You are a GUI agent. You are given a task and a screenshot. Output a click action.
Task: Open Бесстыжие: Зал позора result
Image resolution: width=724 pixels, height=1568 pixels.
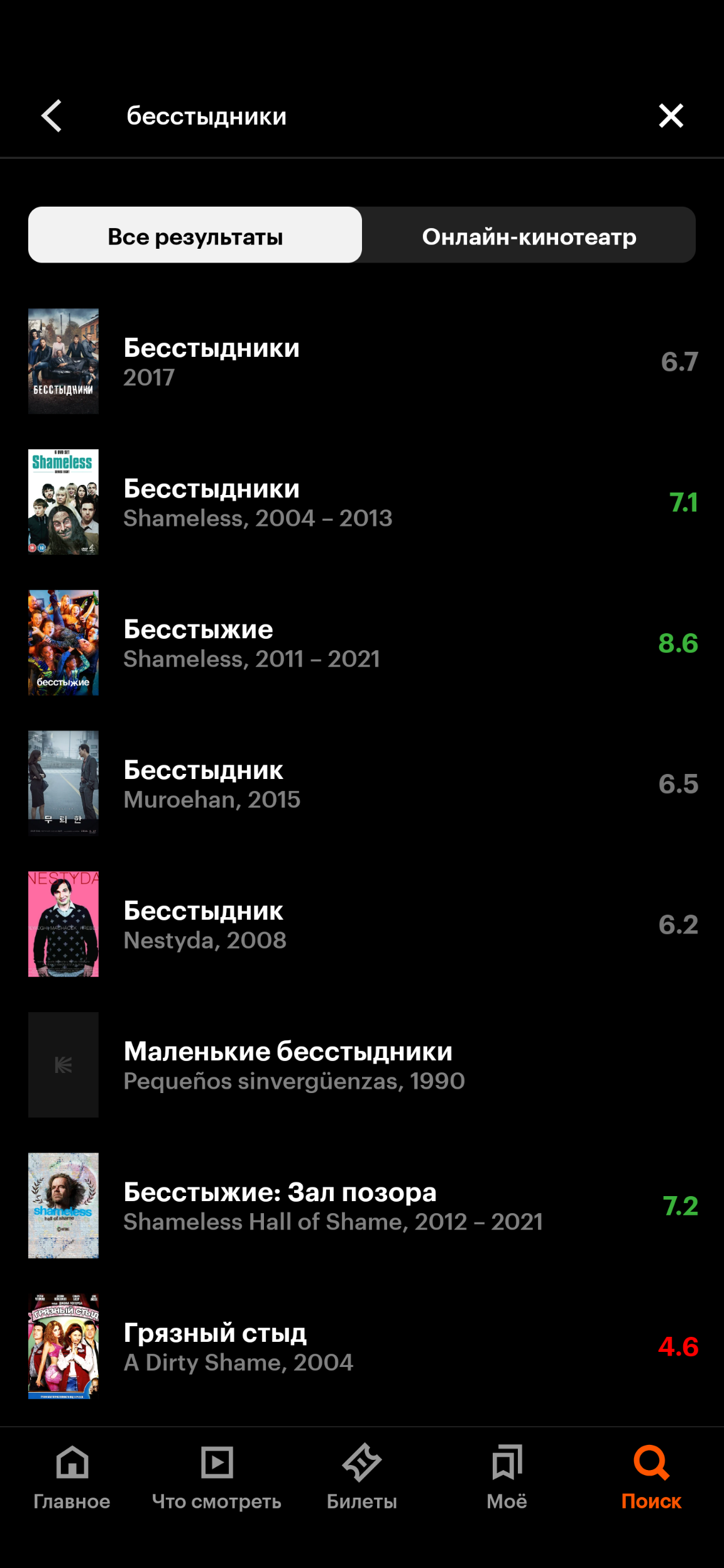coord(362,1206)
